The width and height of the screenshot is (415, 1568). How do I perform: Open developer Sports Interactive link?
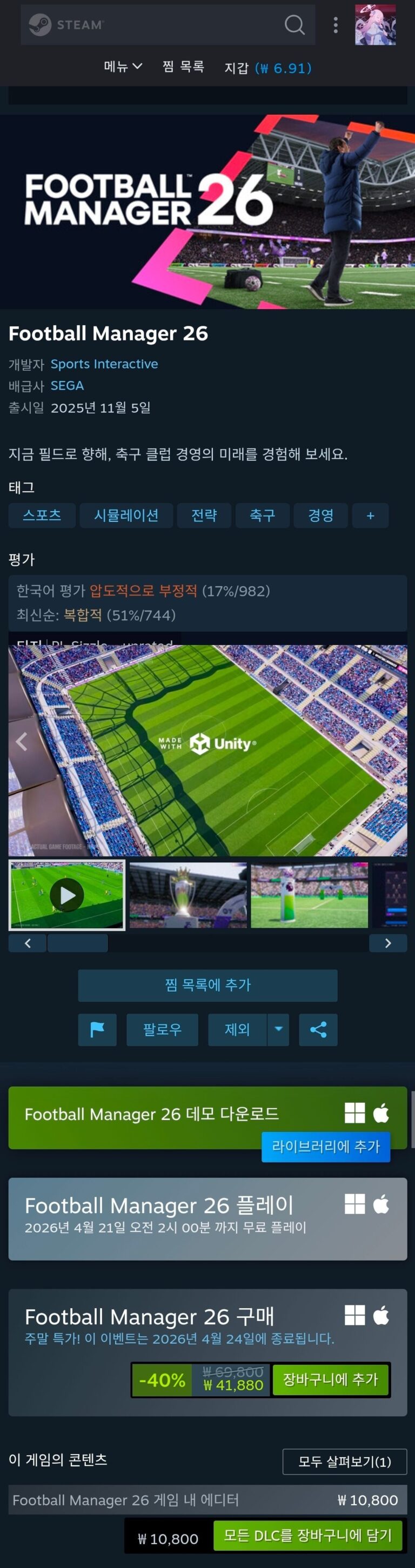tap(104, 364)
